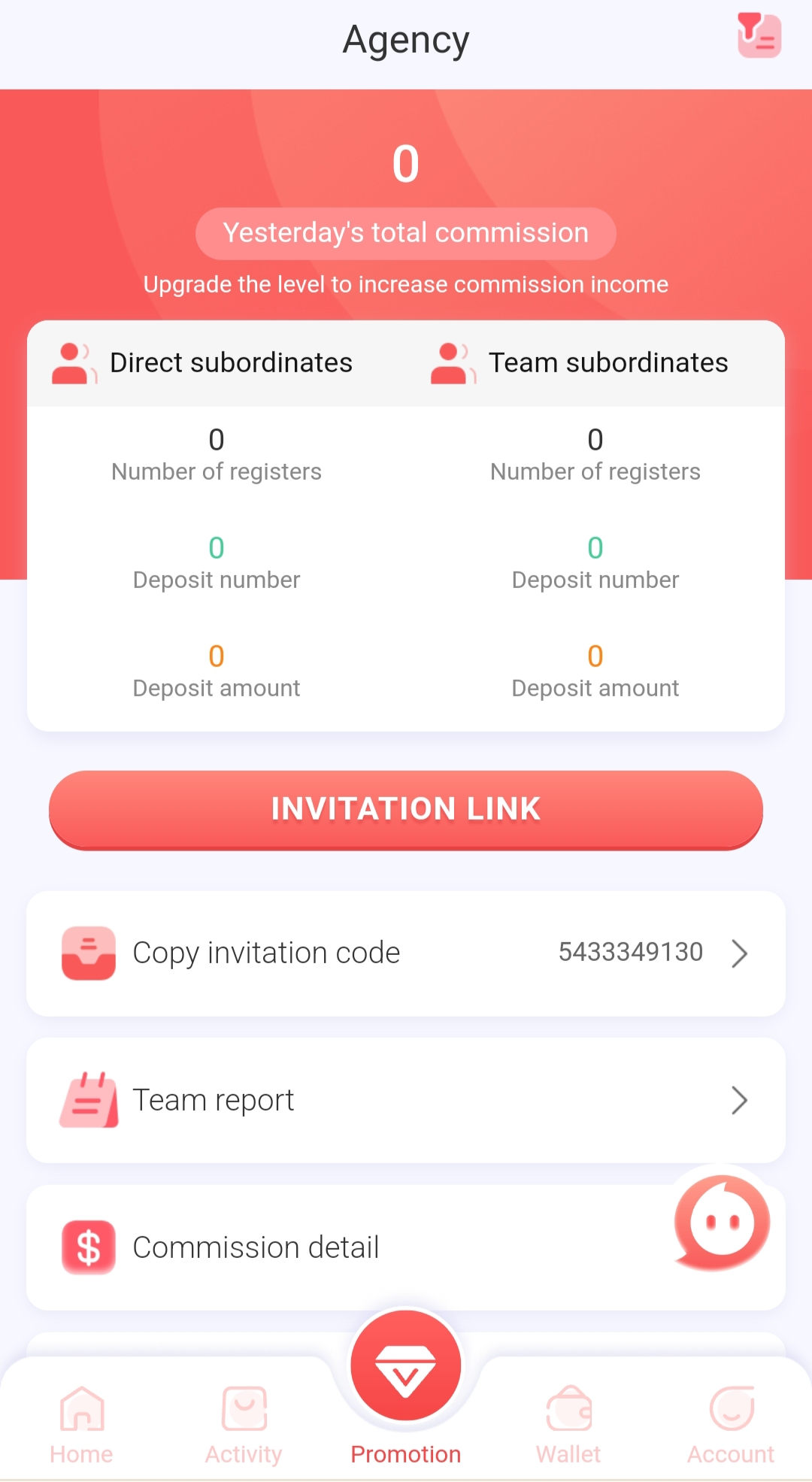Open Commission detail

pos(406,1247)
